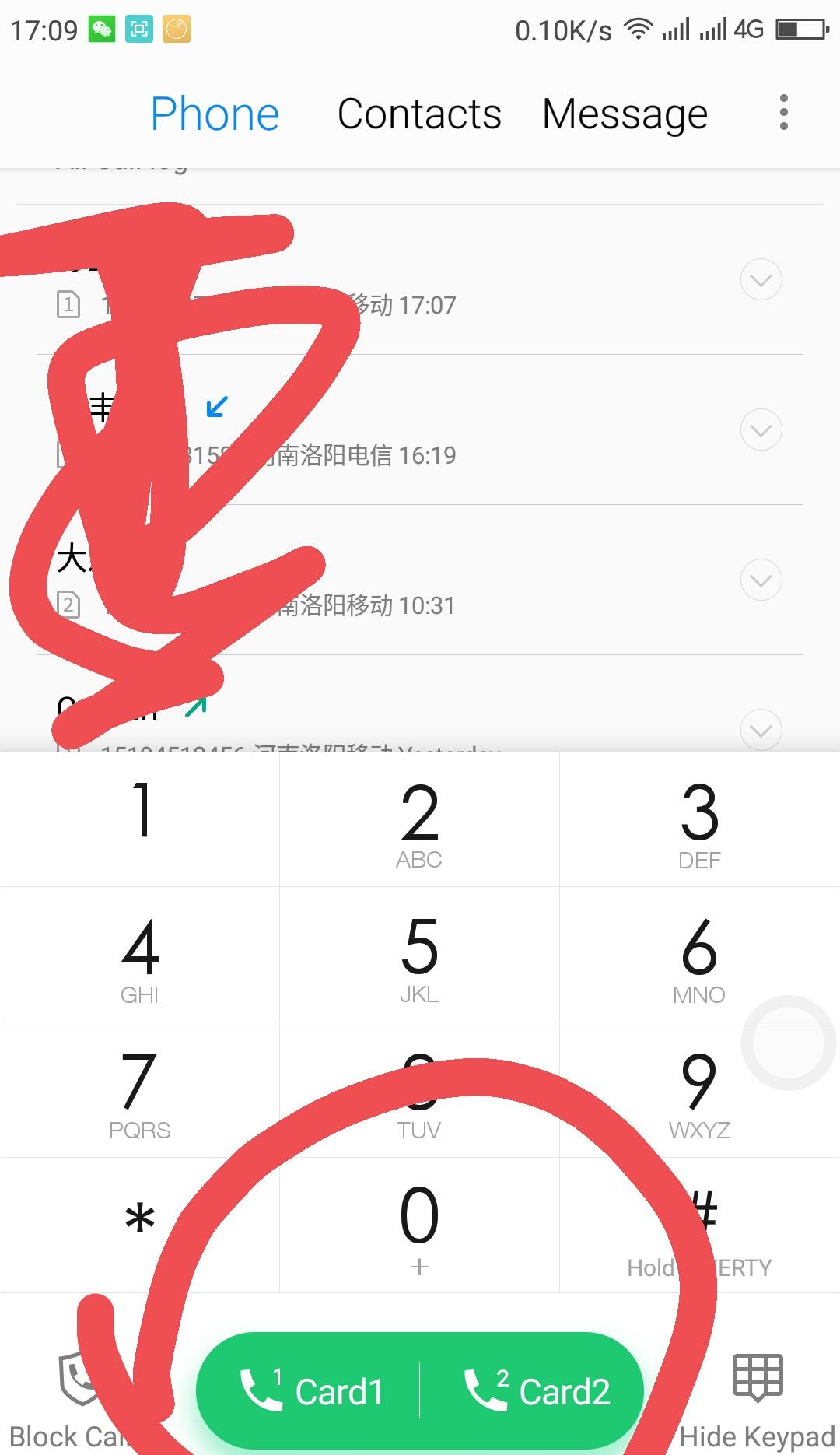840x1455 pixels.
Task: Dial digit 6 MNO
Action: tap(699, 955)
